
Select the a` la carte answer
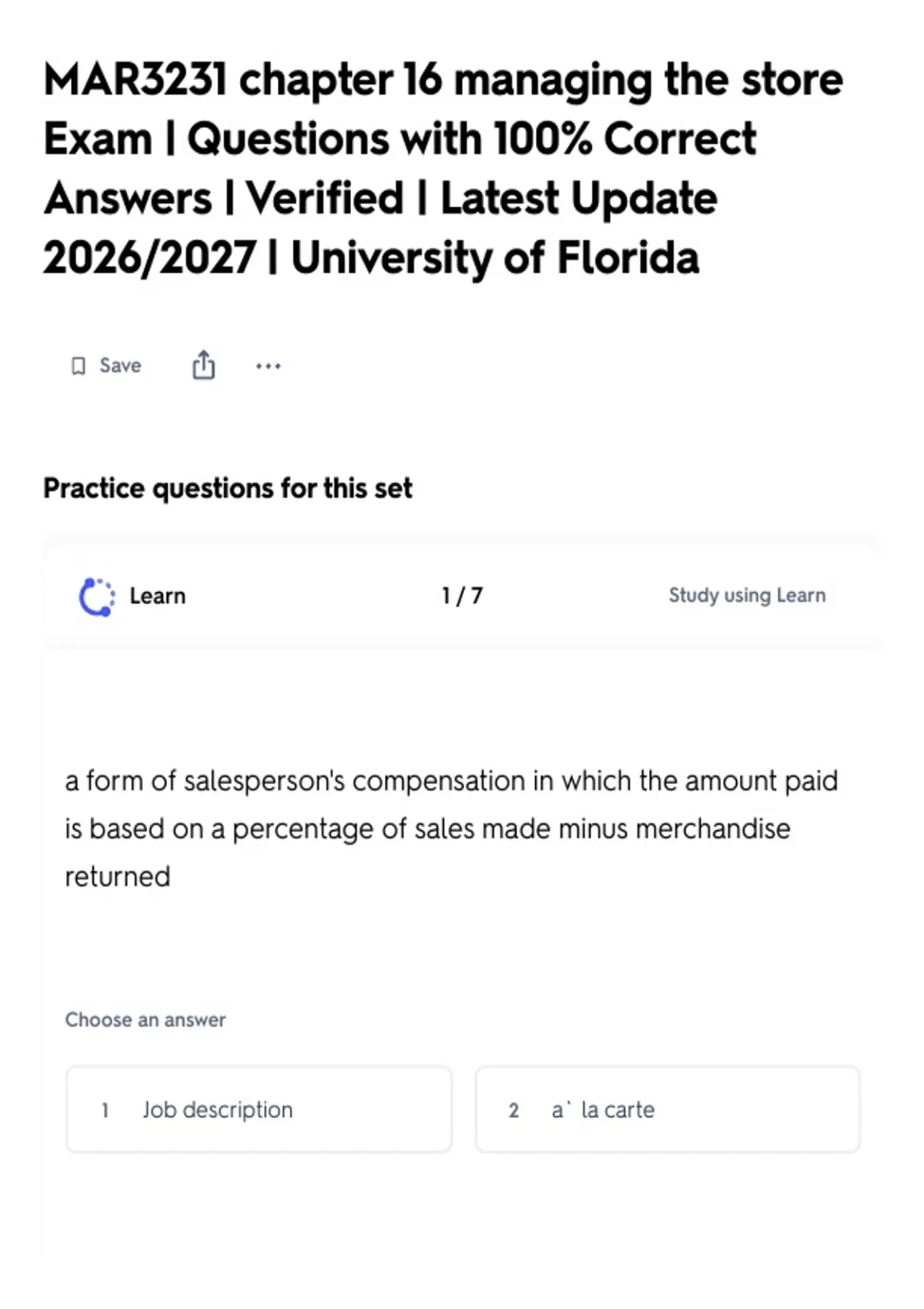668,1110
